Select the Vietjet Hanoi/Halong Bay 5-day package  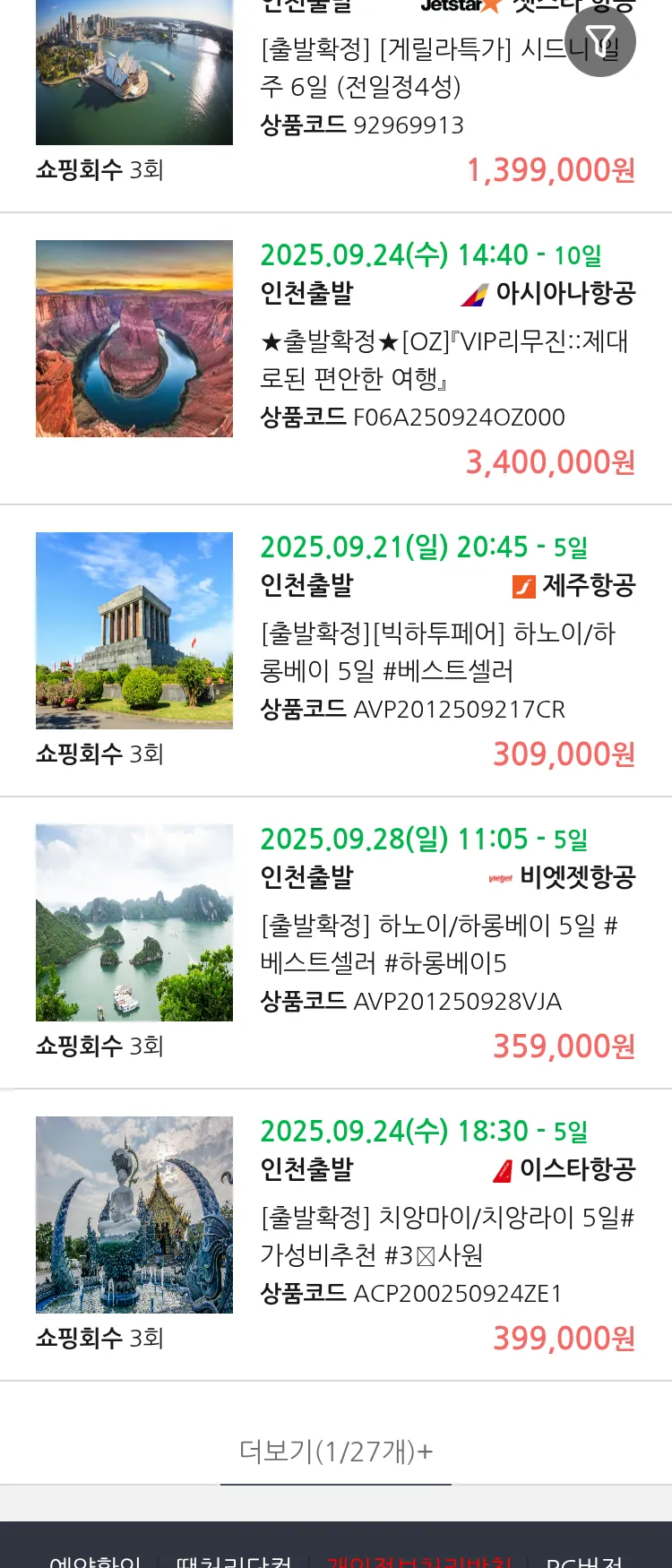tap(437, 943)
